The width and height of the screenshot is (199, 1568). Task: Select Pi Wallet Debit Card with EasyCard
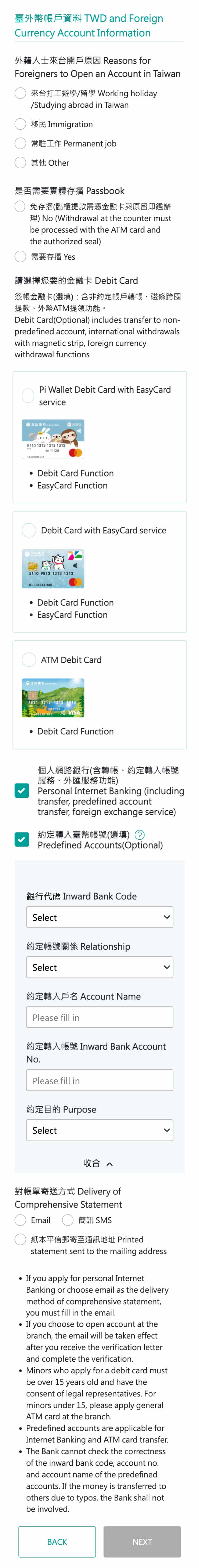(28, 396)
